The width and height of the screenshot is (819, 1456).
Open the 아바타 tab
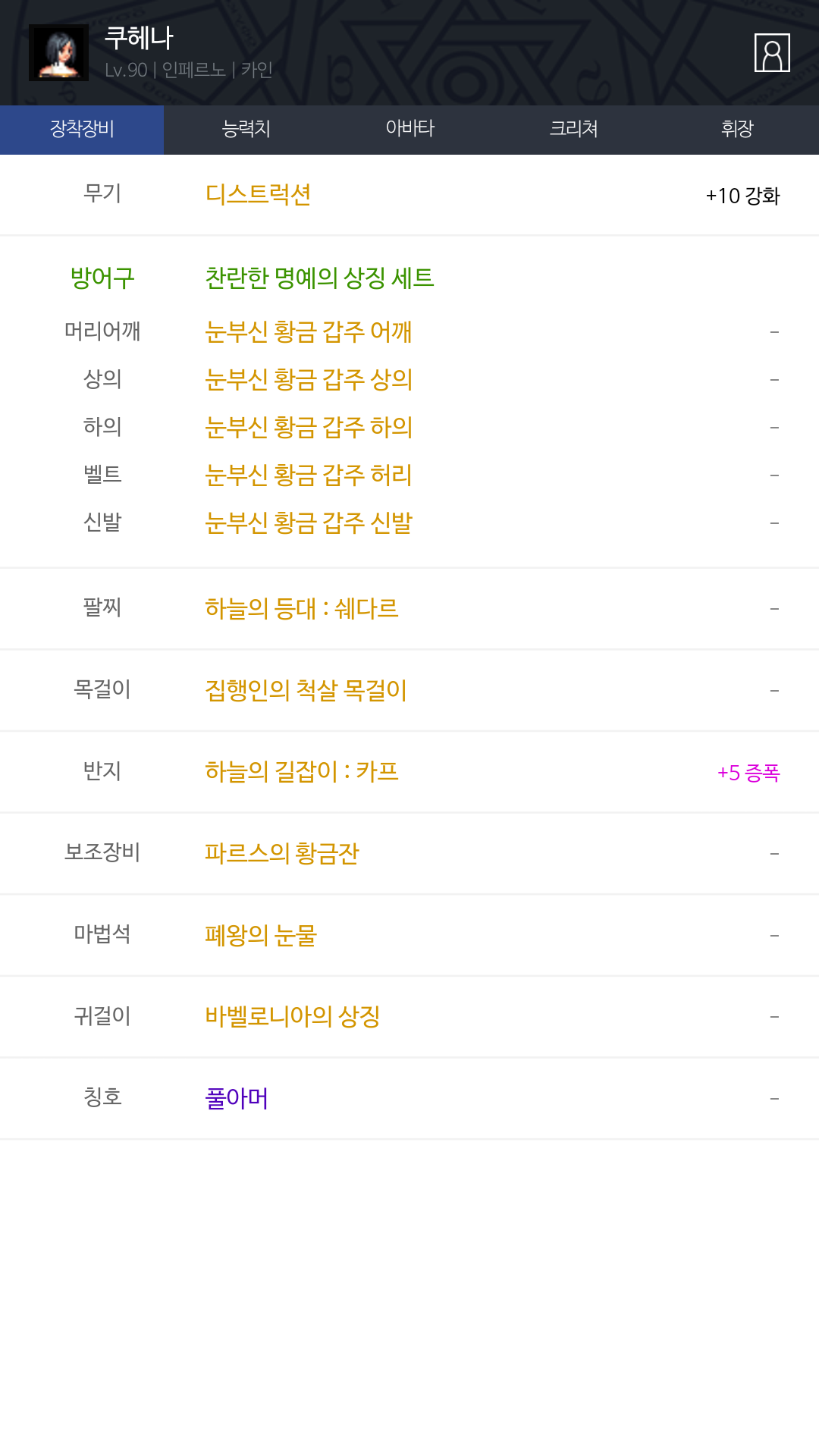[409, 130]
